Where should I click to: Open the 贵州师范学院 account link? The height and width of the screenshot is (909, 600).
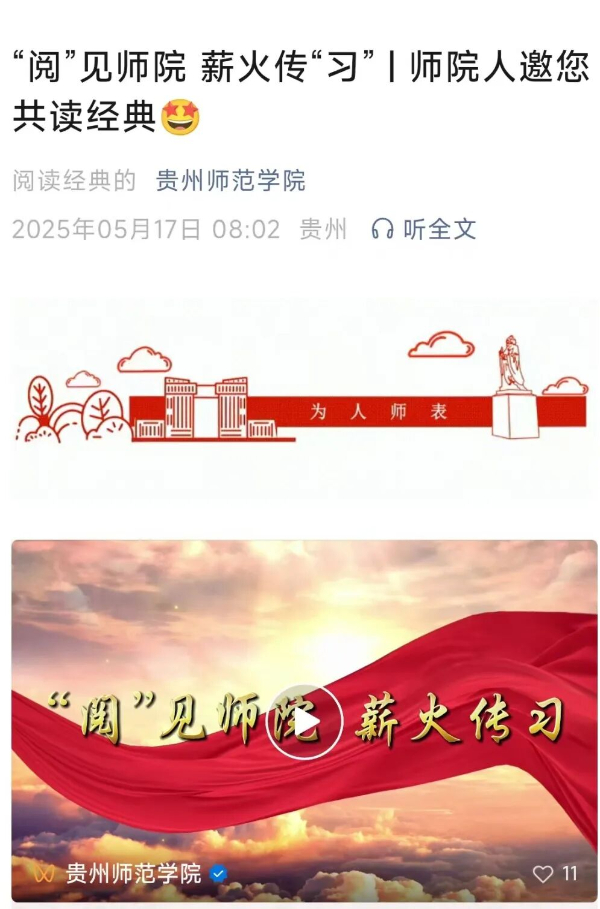(230, 181)
